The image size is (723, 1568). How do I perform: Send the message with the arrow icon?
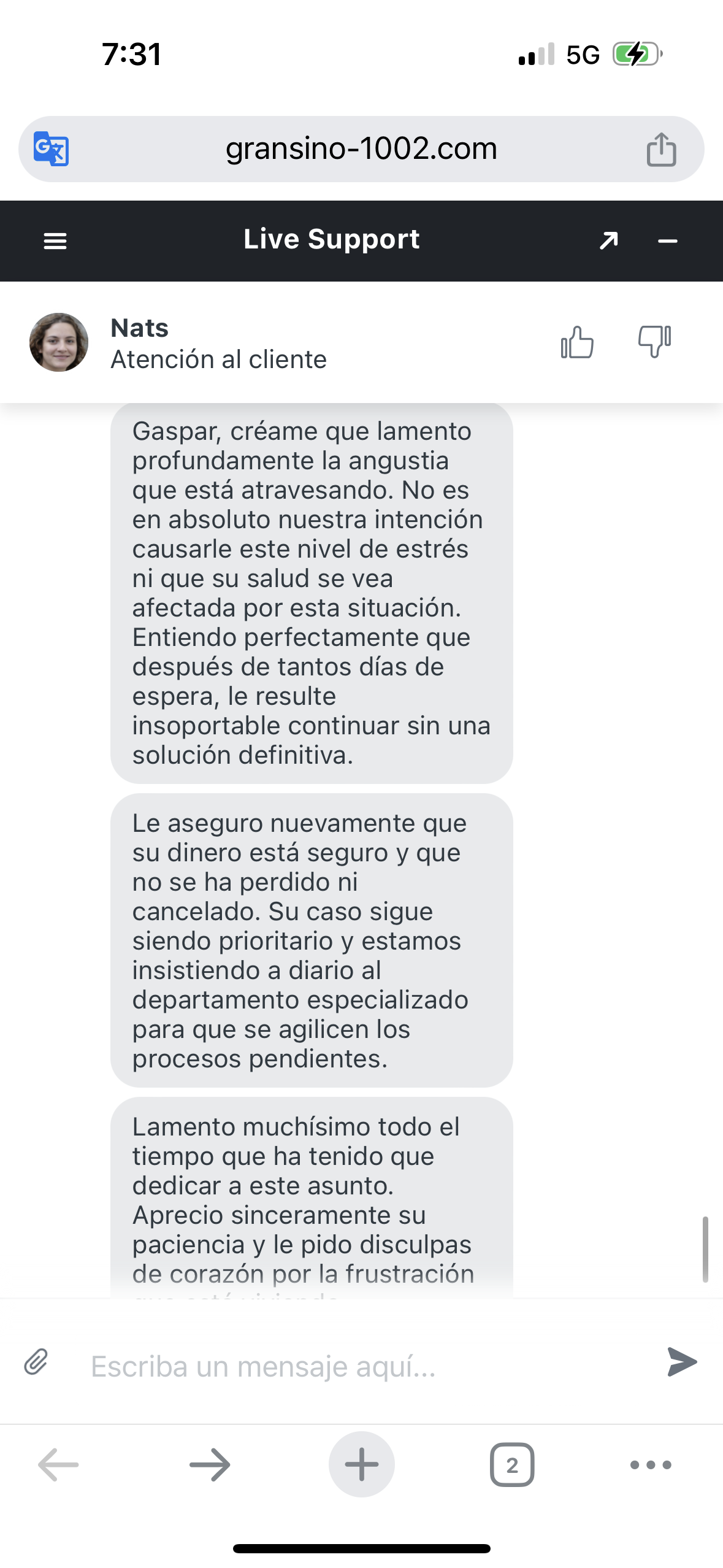pyautogui.click(x=682, y=1362)
